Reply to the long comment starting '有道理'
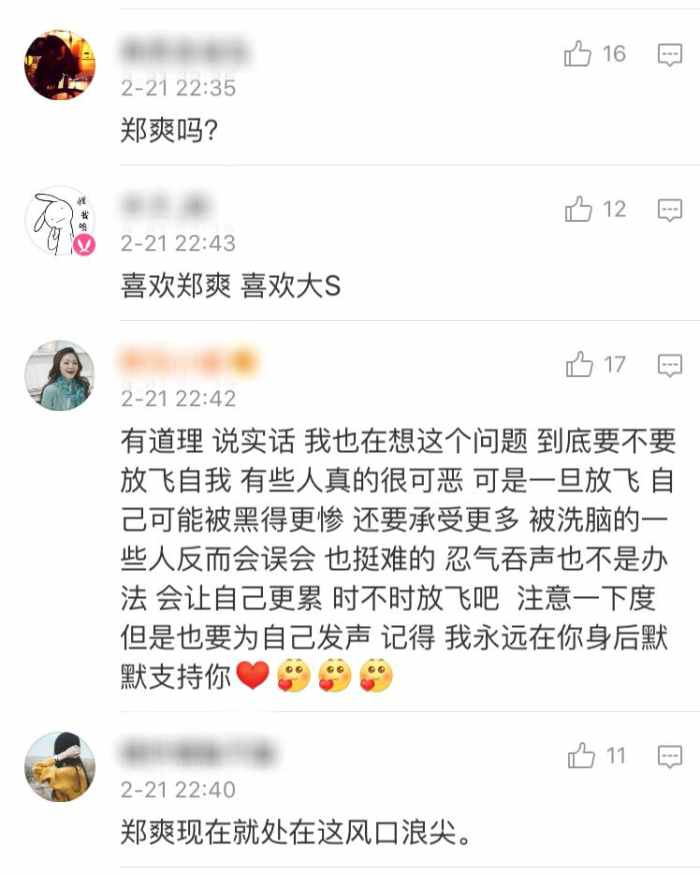 (x=669, y=366)
